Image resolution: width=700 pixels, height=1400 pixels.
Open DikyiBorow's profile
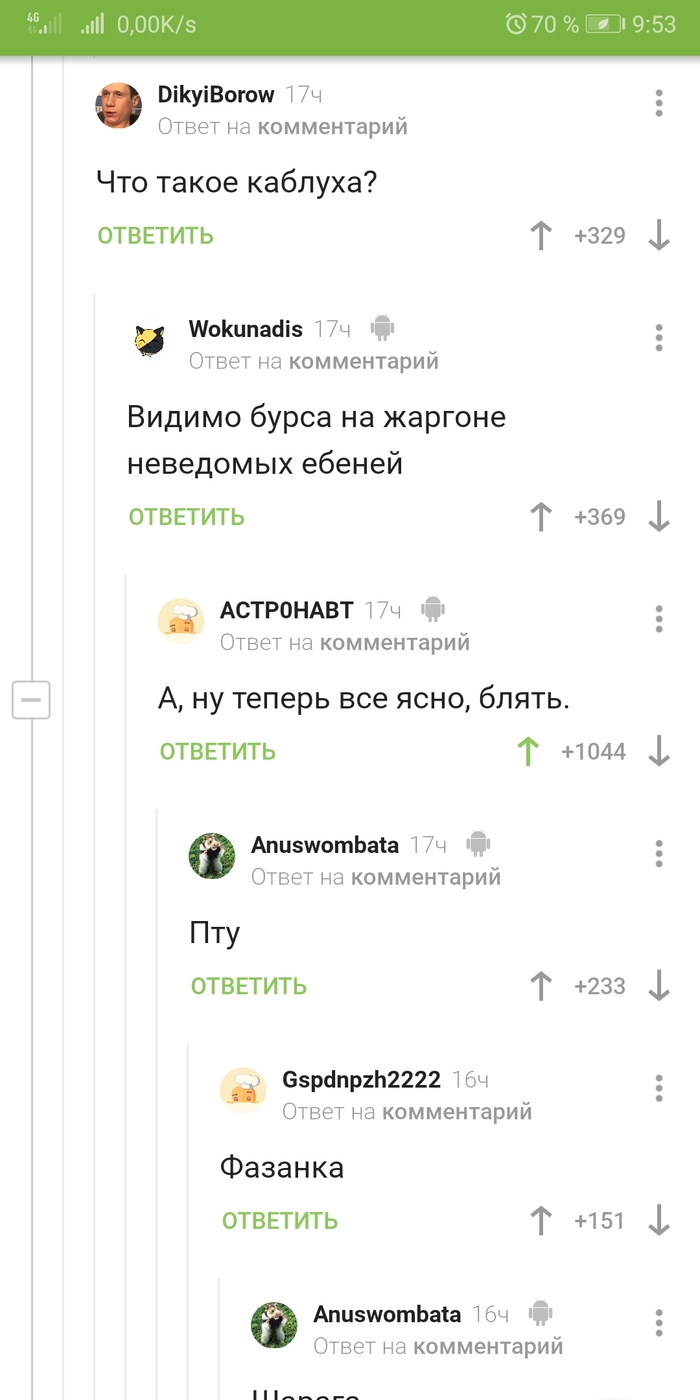[x=215, y=94]
